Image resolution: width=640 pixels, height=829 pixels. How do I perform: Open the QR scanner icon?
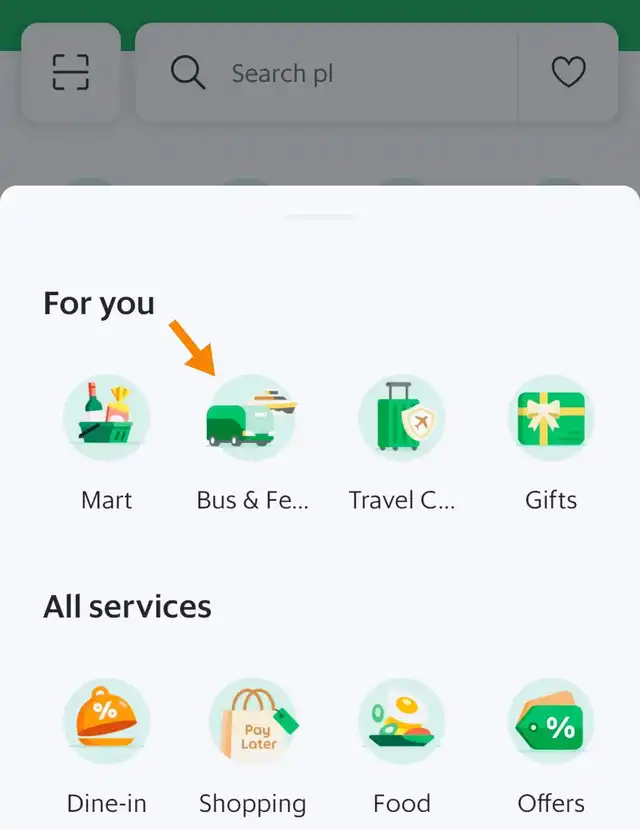tap(71, 73)
